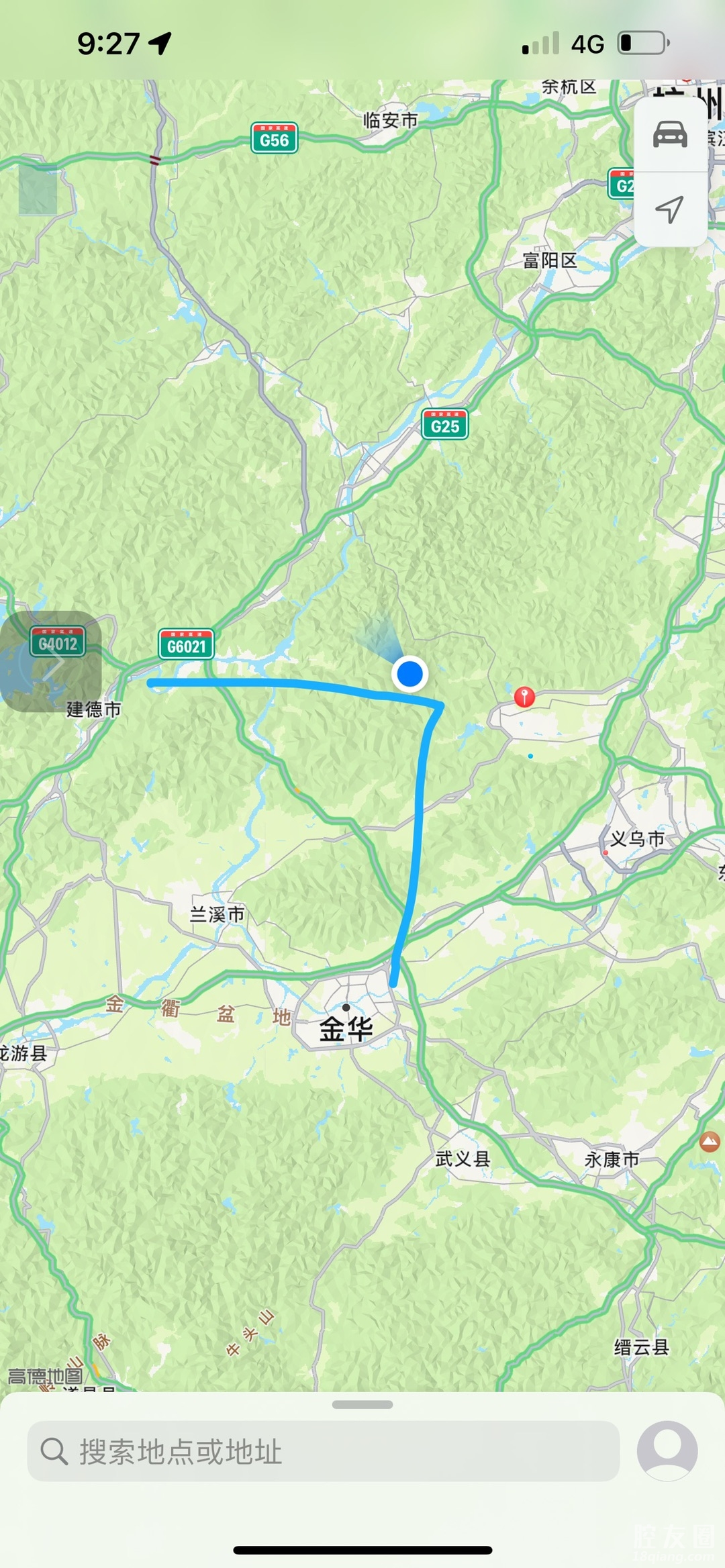Screen dimensions: 725x1568
Task: Expand the search panel using the grabber handle
Action: [x=362, y=1404]
